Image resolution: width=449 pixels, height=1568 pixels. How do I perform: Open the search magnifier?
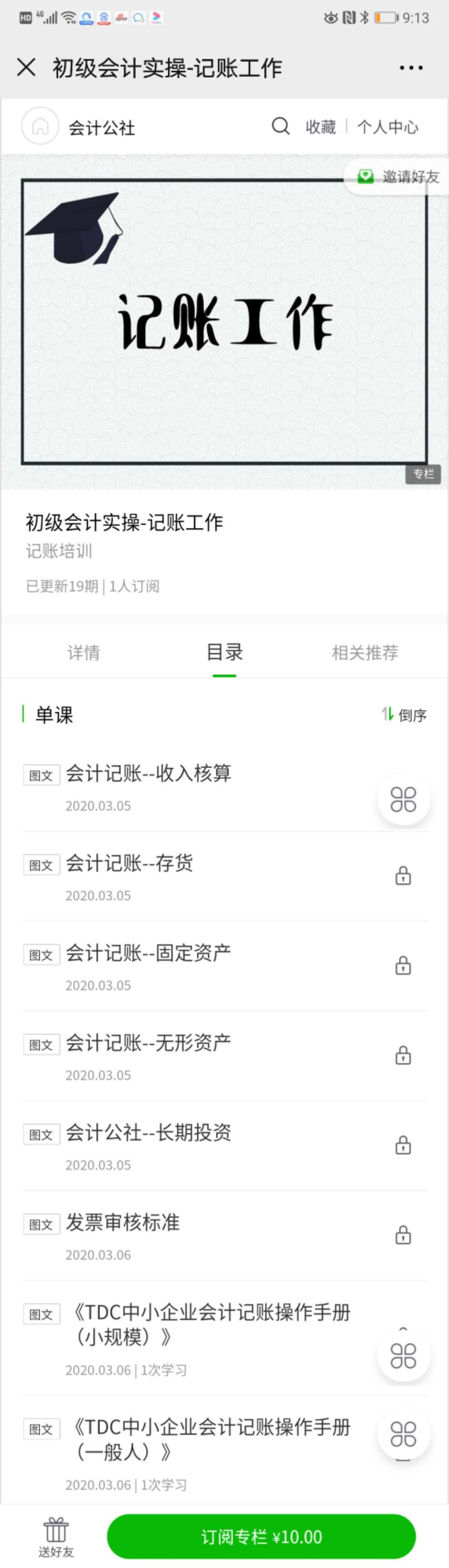click(x=280, y=126)
